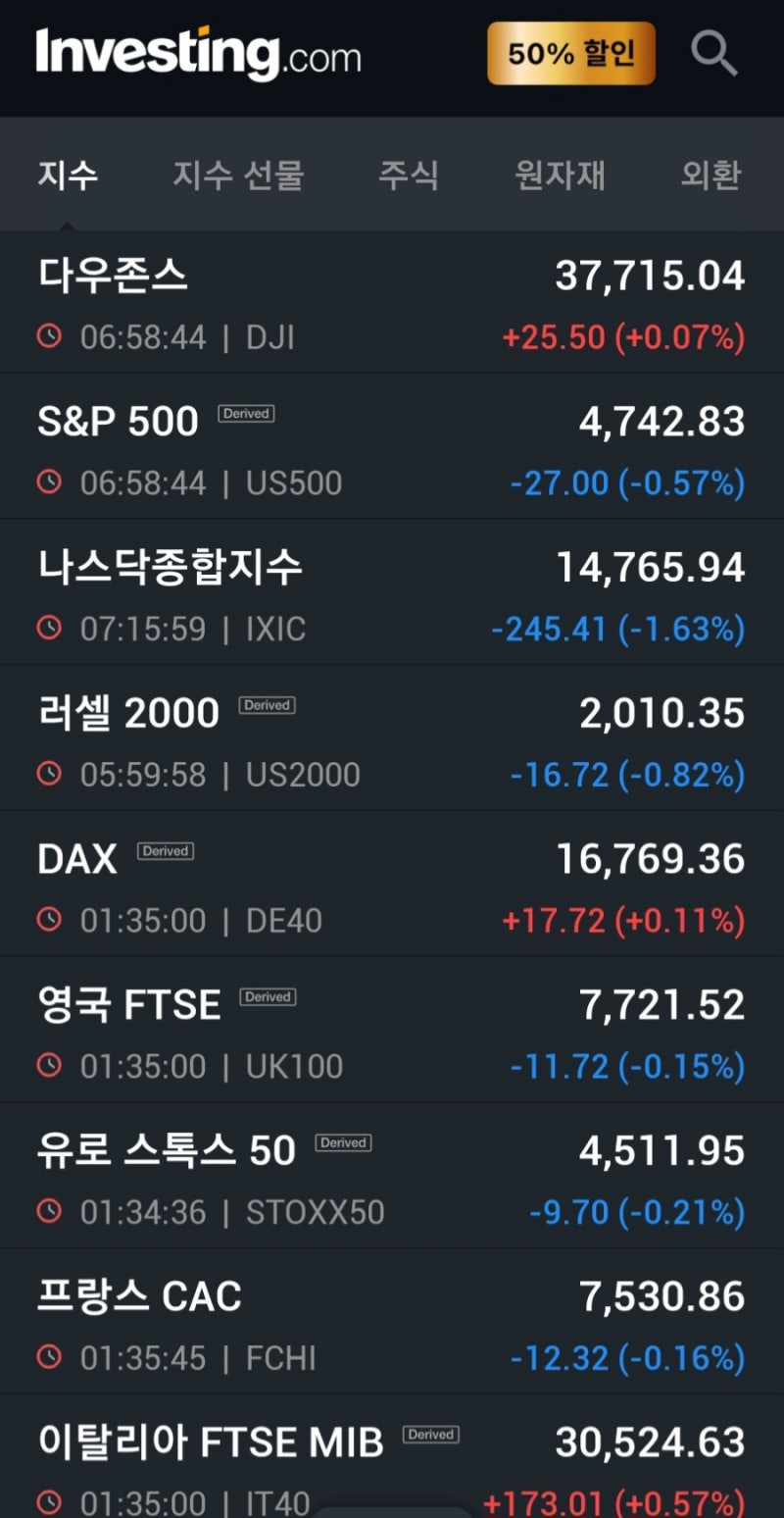Open the 주식 tab
The height and width of the screenshot is (1518, 784).
410,175
